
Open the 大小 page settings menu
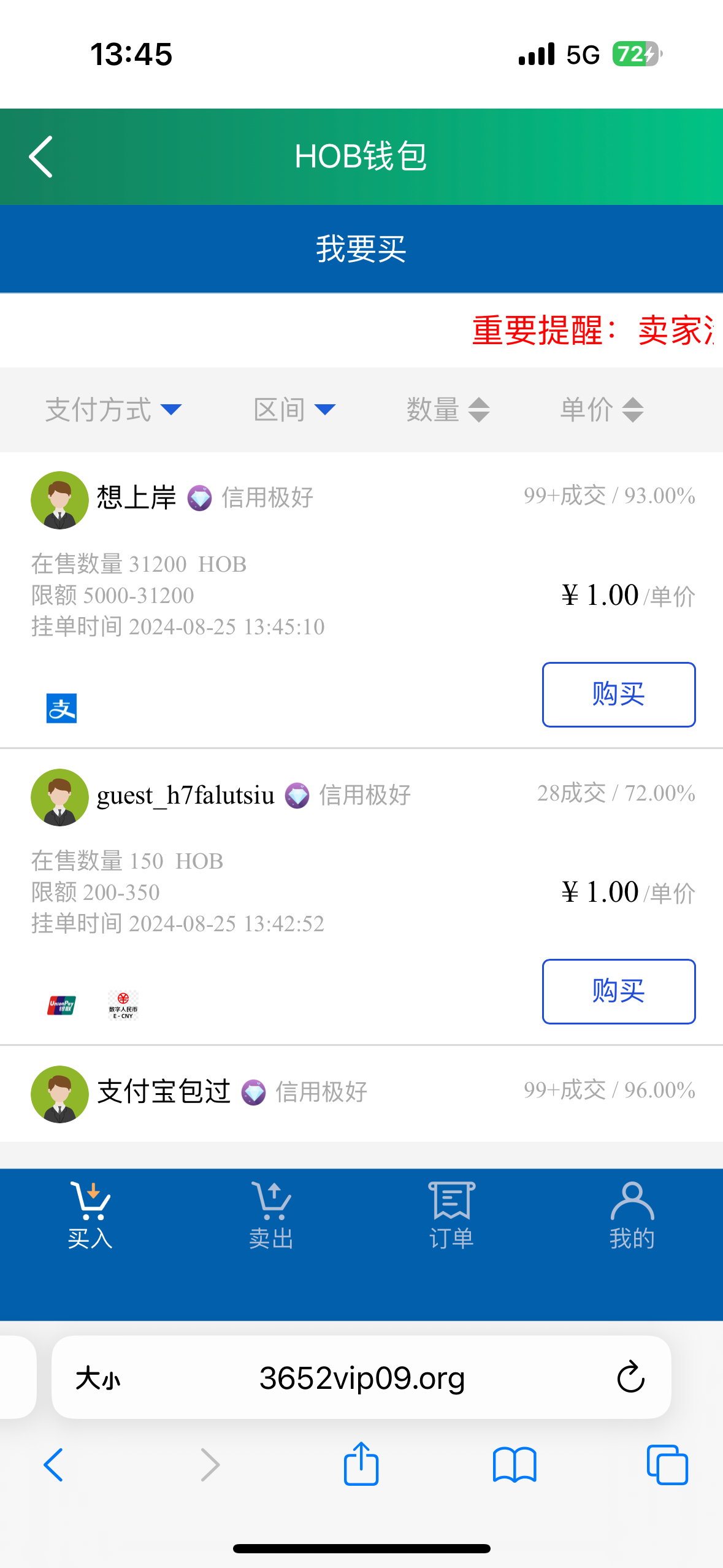(98, 1378)
